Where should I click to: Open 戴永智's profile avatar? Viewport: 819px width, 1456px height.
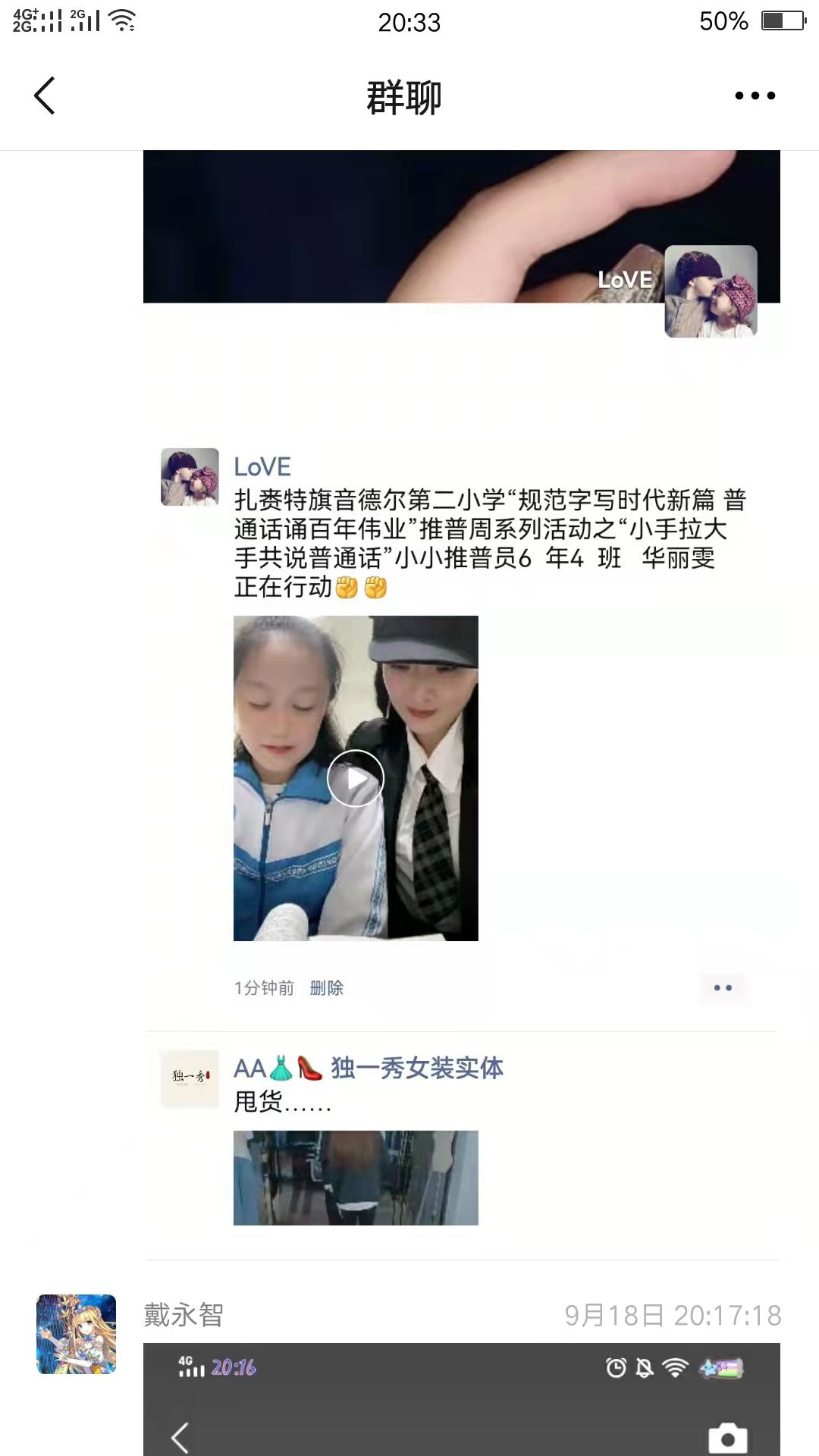[x=77, y=1334]
